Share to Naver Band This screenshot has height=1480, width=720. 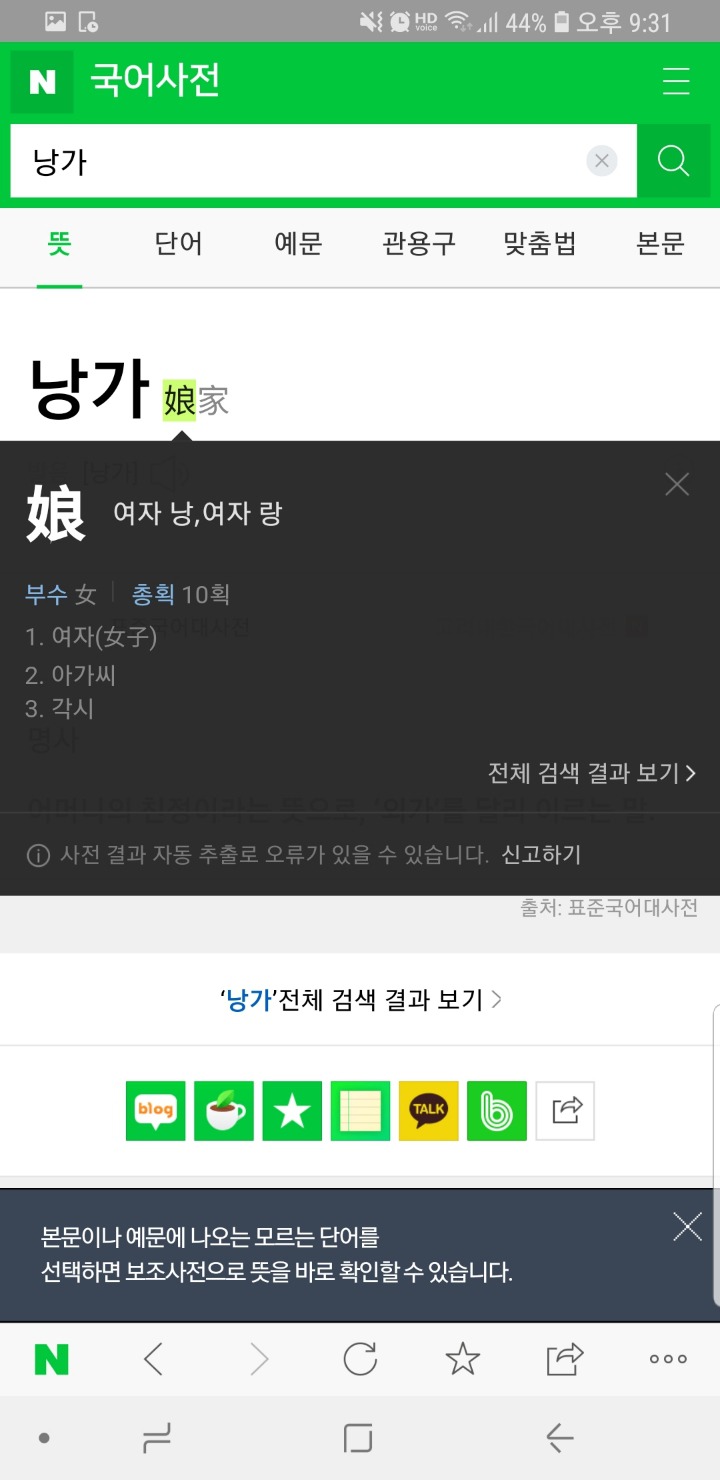tap(497, 1111)
